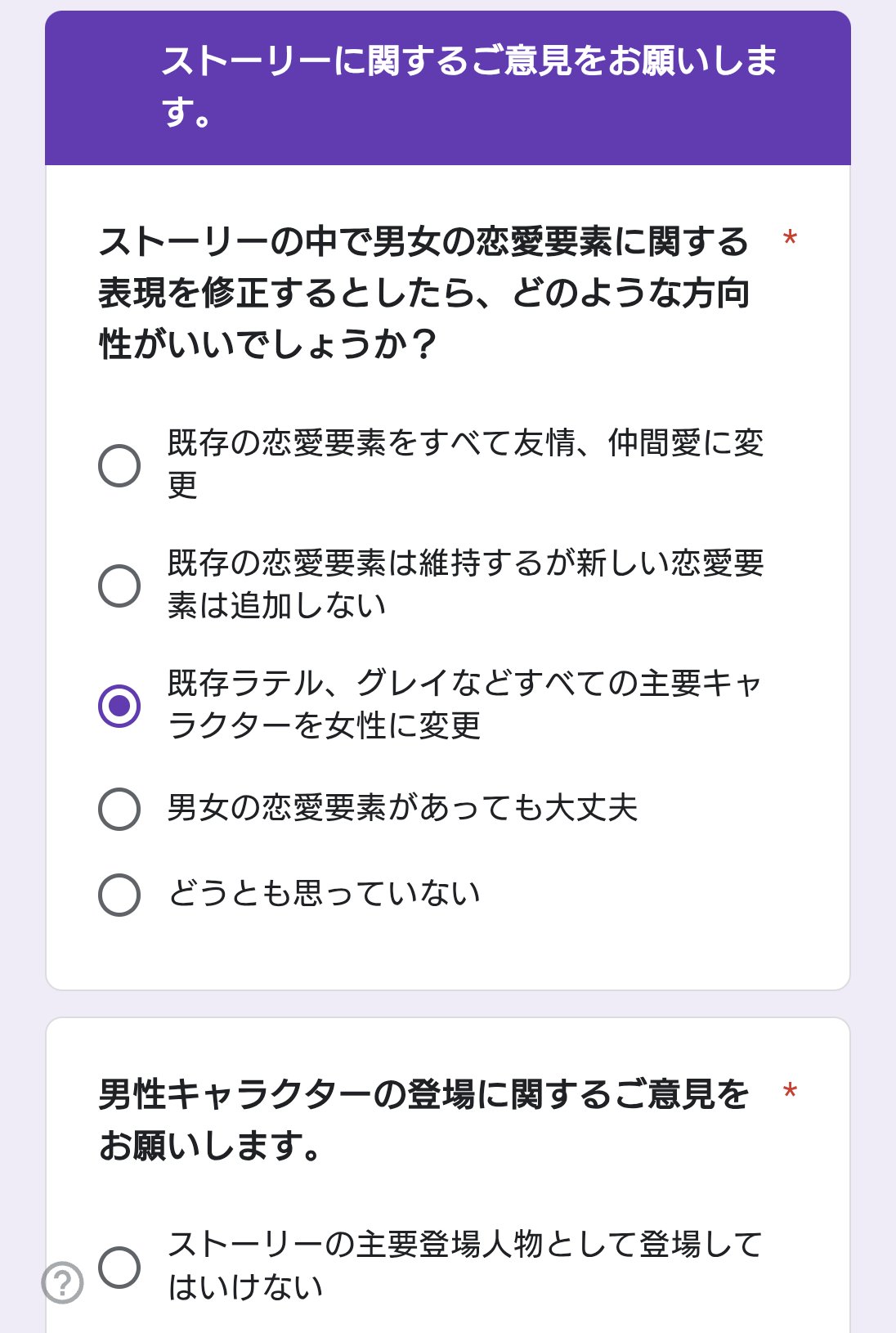Choose 既存の恋愛要素は維持するが新しい恋愛要素は追加しない

[119, 586]
